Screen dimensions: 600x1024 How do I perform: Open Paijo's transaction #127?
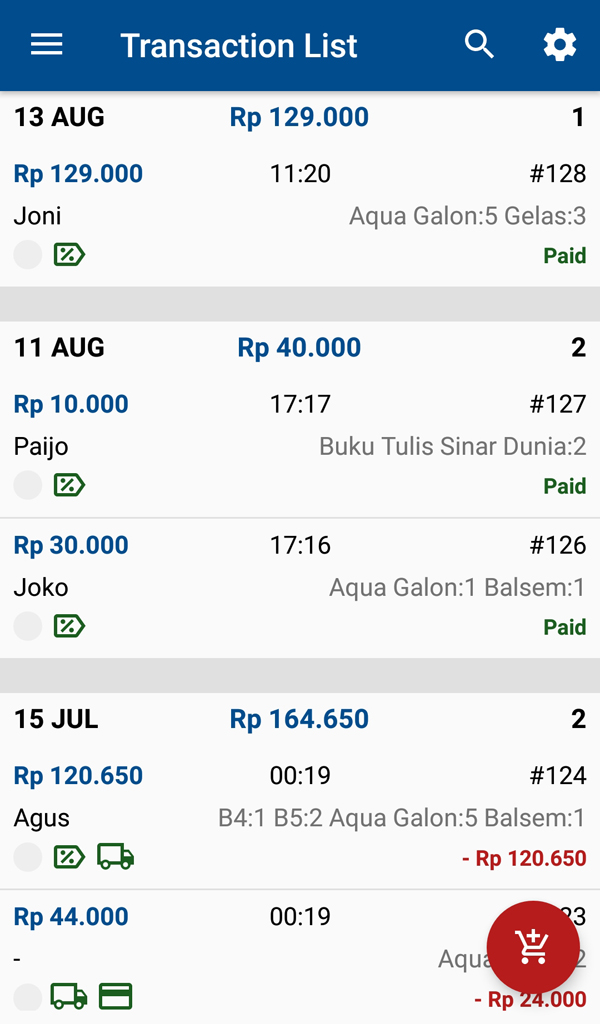click(x=300, y=446)
